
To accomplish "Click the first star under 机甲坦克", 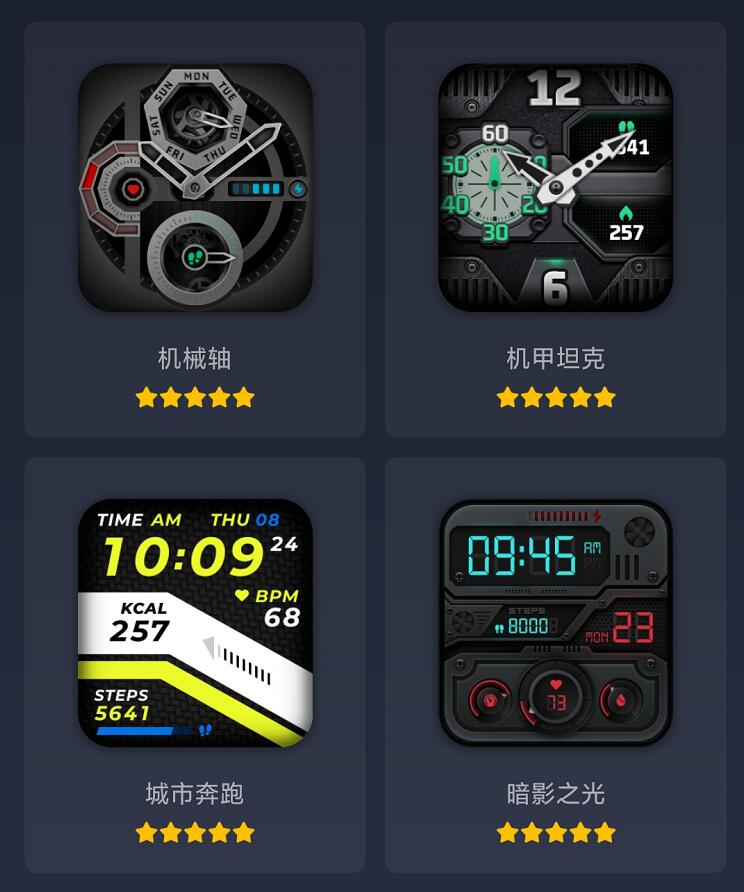I will coord(508,396).
